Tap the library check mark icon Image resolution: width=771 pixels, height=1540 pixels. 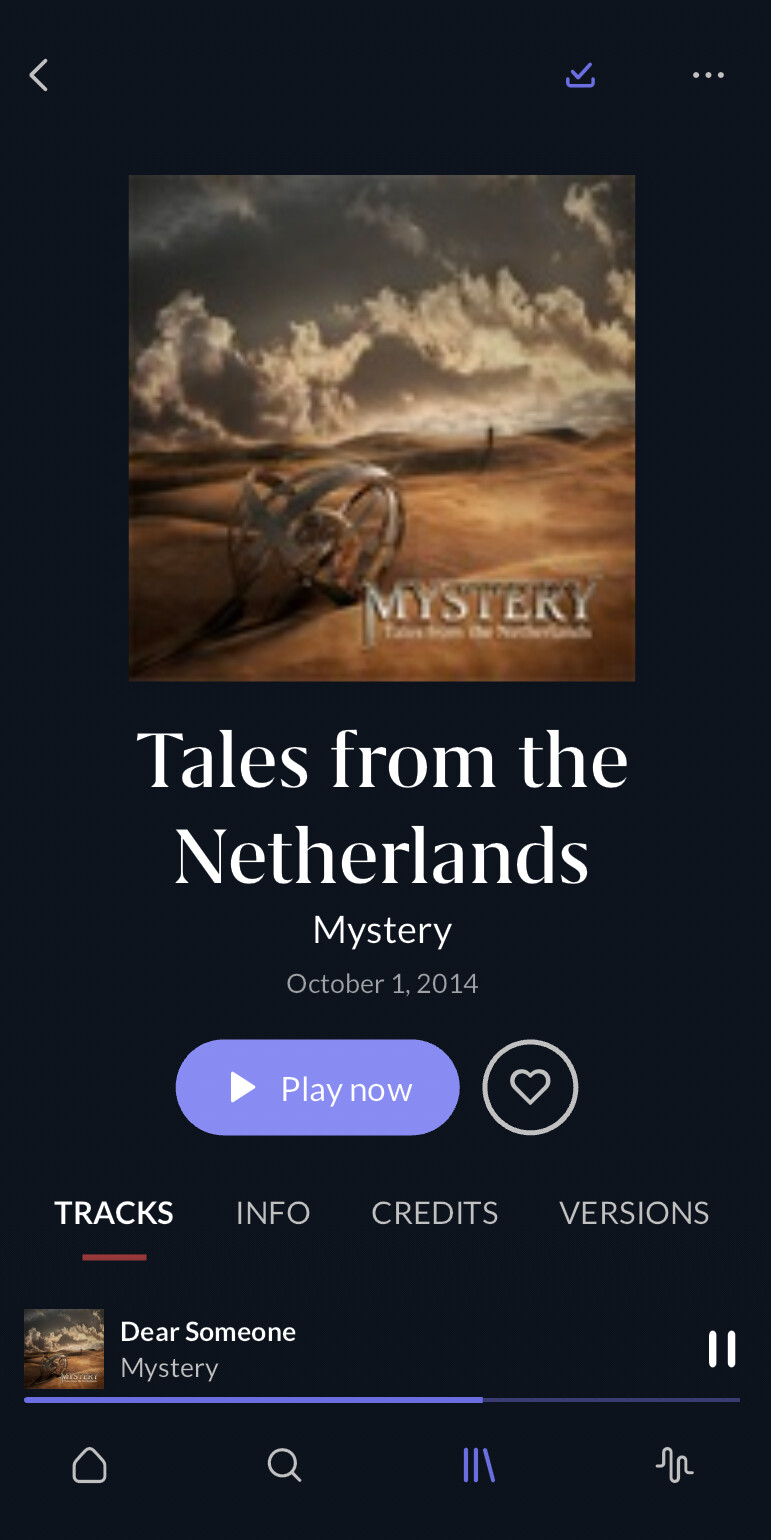tap(580, 75)
